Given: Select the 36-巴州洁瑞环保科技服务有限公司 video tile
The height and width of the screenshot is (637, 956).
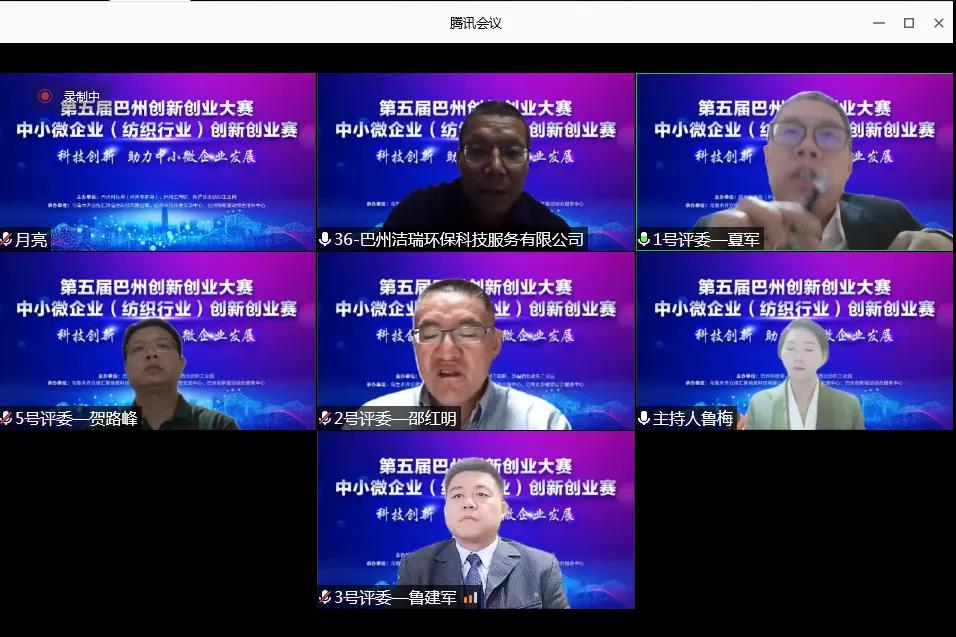Looking at the screenshot, I should click(476, 160).
